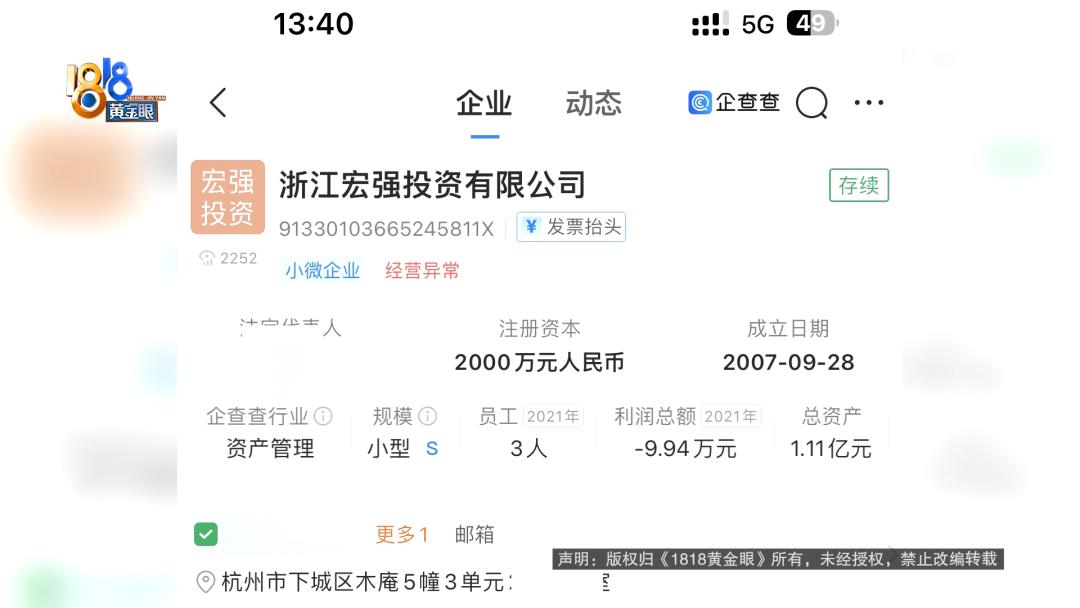Open the 经营异常 tag details
Screen dimensions: 1080x608
coord(422,271)
